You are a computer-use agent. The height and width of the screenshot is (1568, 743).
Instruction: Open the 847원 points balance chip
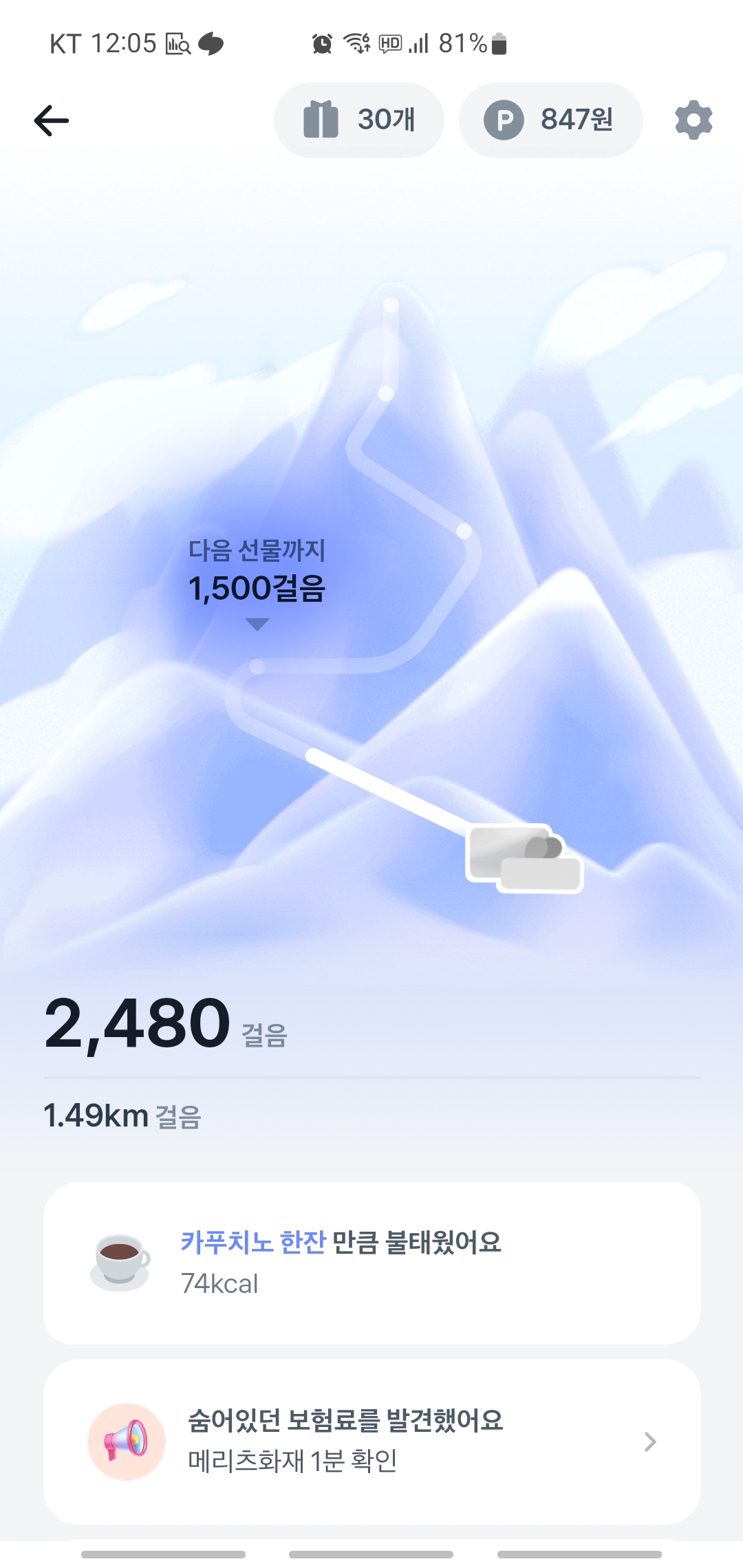(x=550, y=120)
